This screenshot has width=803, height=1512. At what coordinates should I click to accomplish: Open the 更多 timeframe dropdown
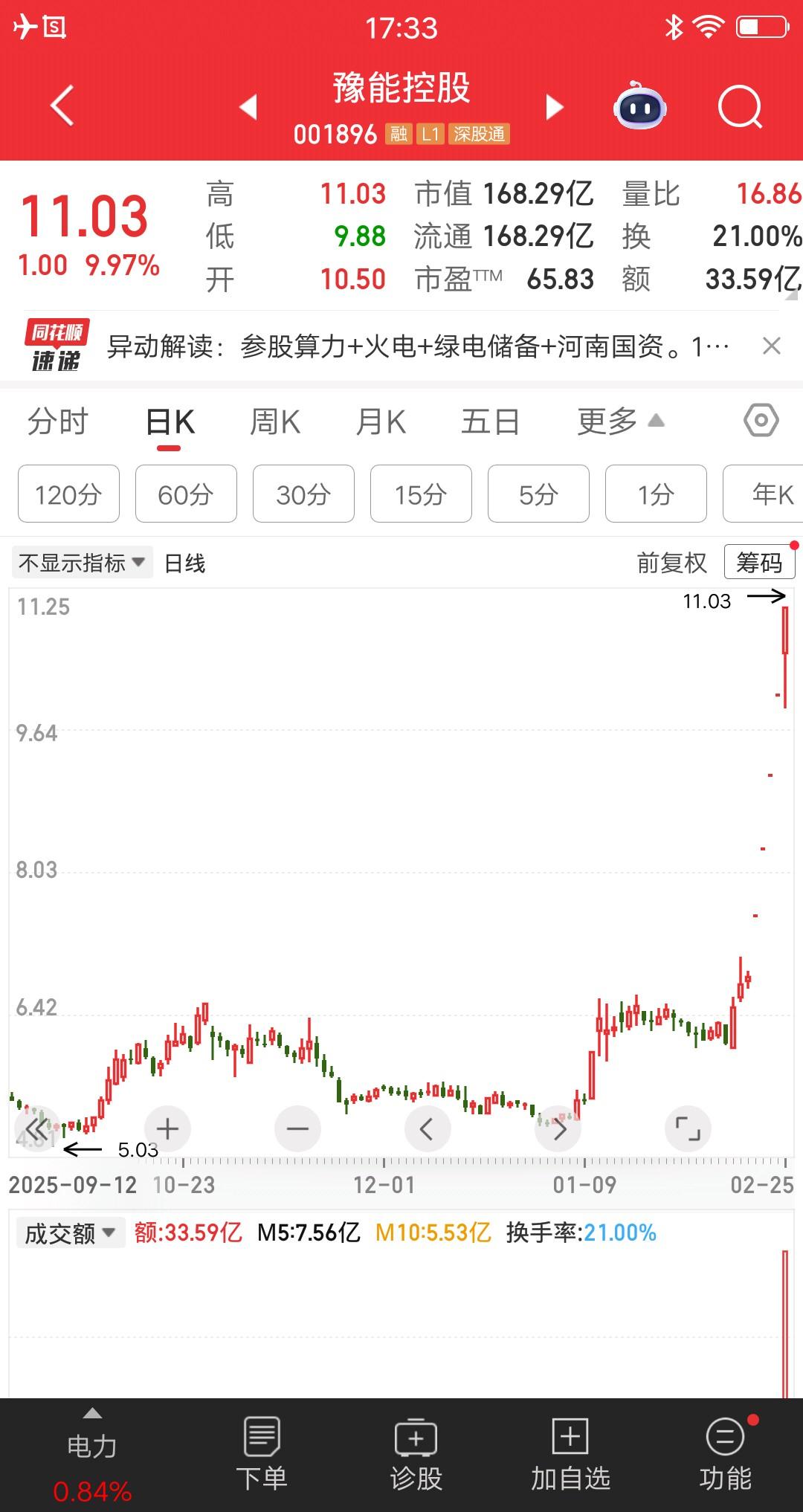pos(617,421)
